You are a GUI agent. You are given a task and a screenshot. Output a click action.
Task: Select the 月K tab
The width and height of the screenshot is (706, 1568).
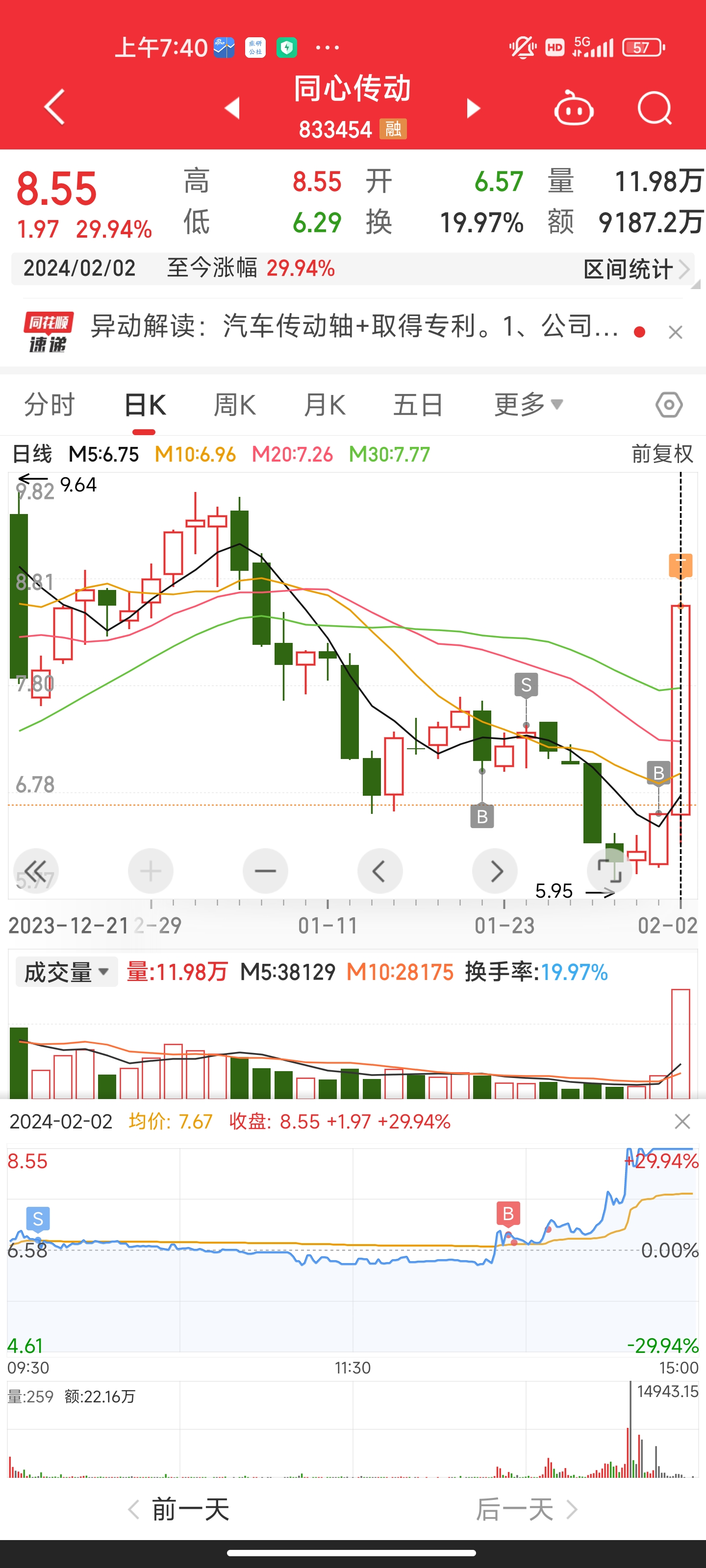point(324,405)
